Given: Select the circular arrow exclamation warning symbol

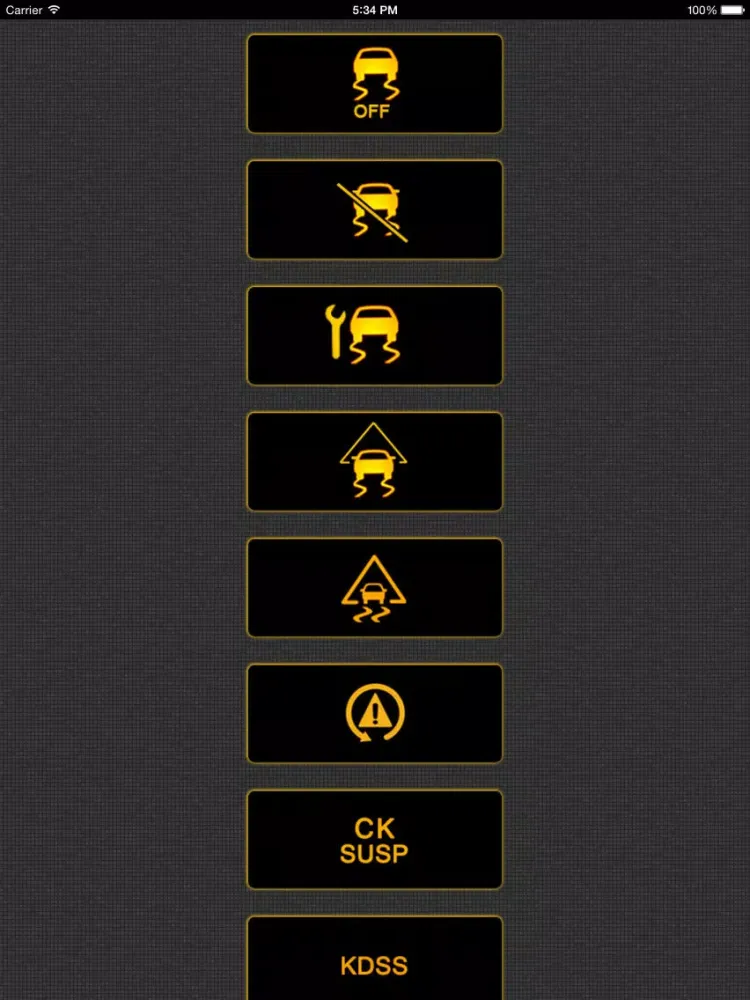Looking at the screenshot, I should [x=374, y=714].
